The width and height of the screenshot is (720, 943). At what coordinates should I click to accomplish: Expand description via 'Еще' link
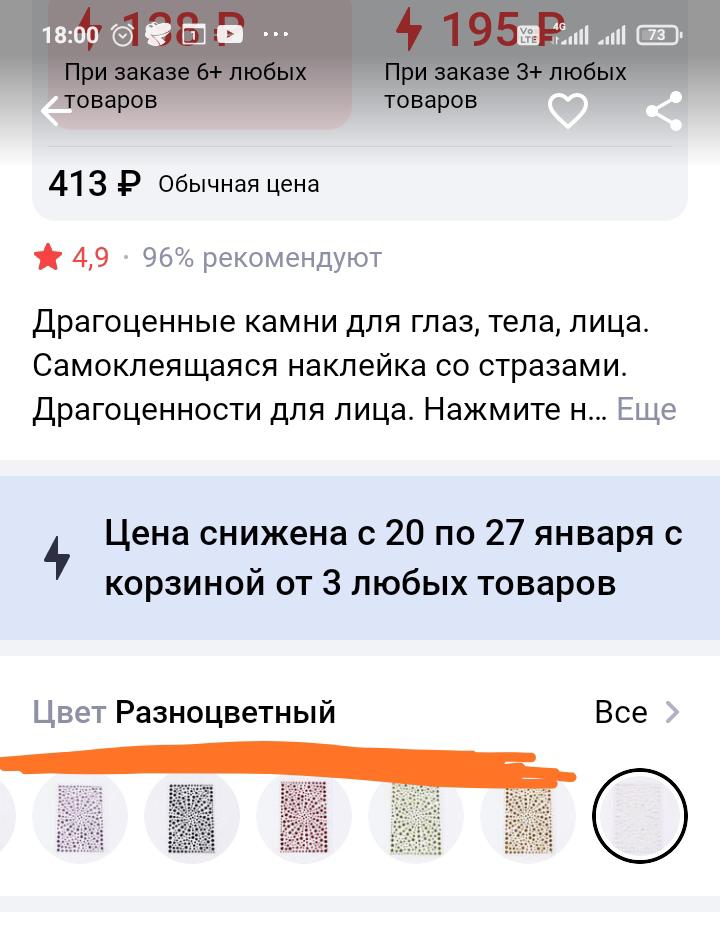646,410
